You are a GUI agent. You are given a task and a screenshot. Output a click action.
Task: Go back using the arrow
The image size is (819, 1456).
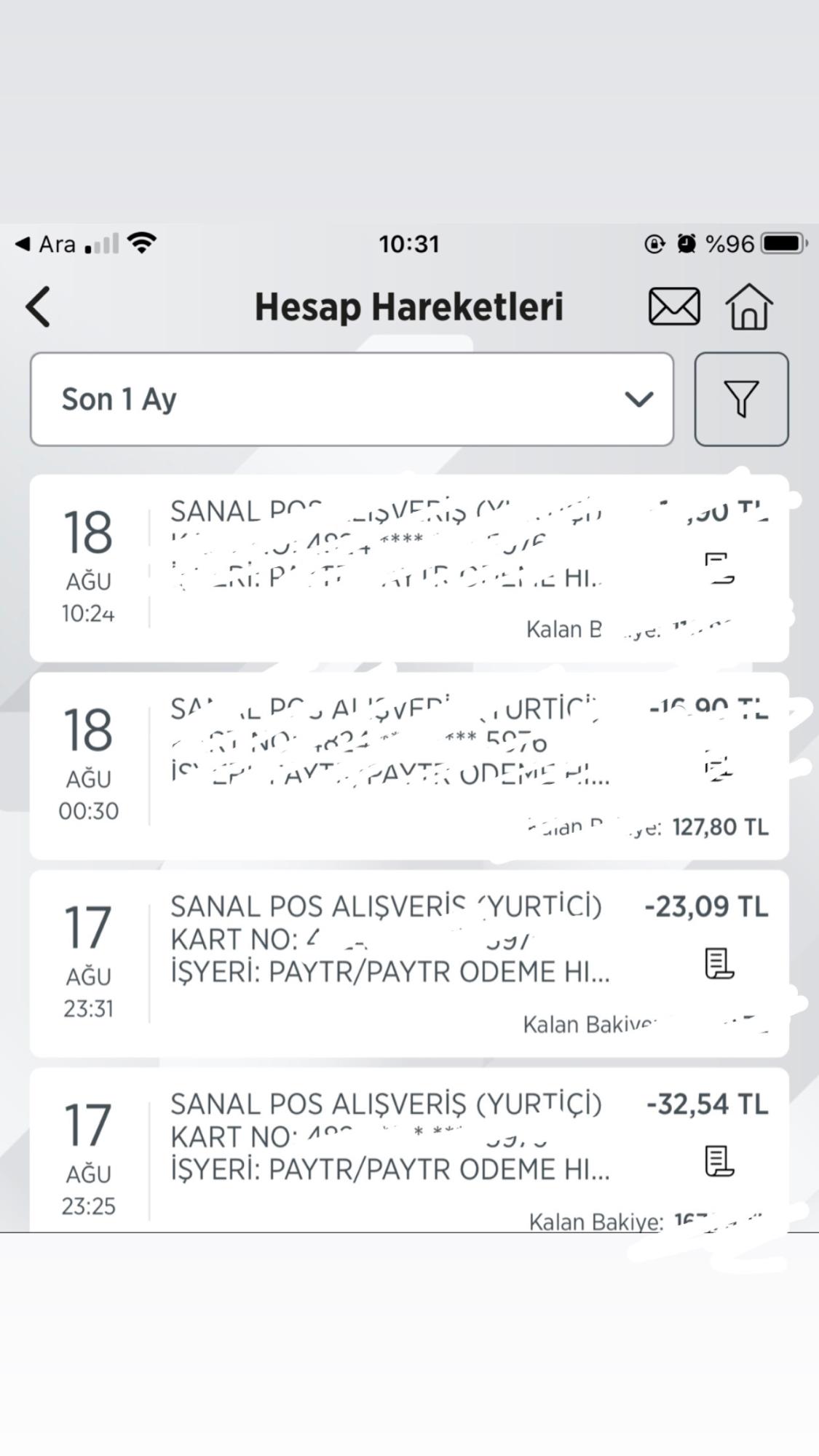pos(38,306)
